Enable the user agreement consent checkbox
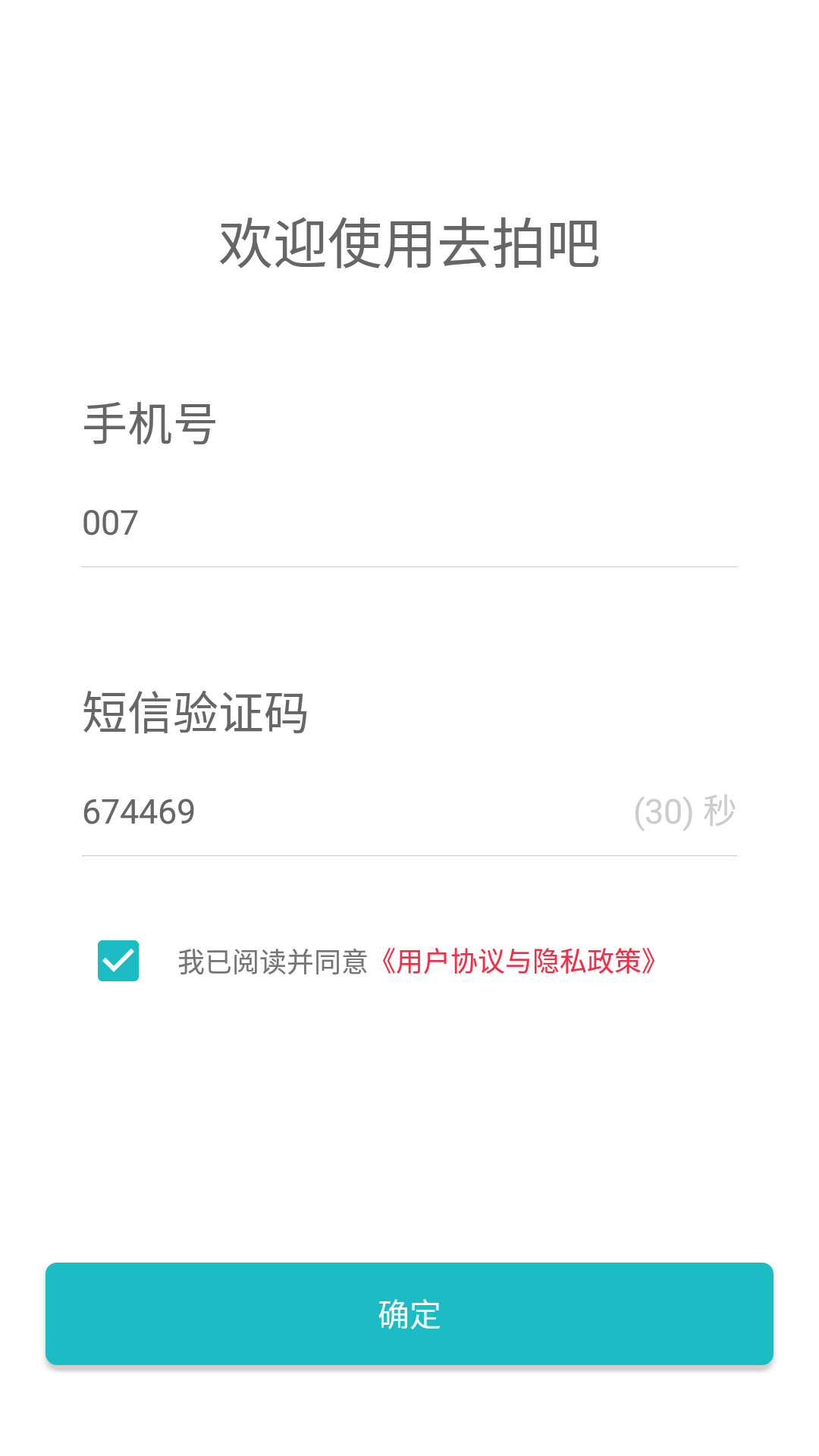Image resolution: width=819 pixels, height=1456 pixels. tap(118, 962)
